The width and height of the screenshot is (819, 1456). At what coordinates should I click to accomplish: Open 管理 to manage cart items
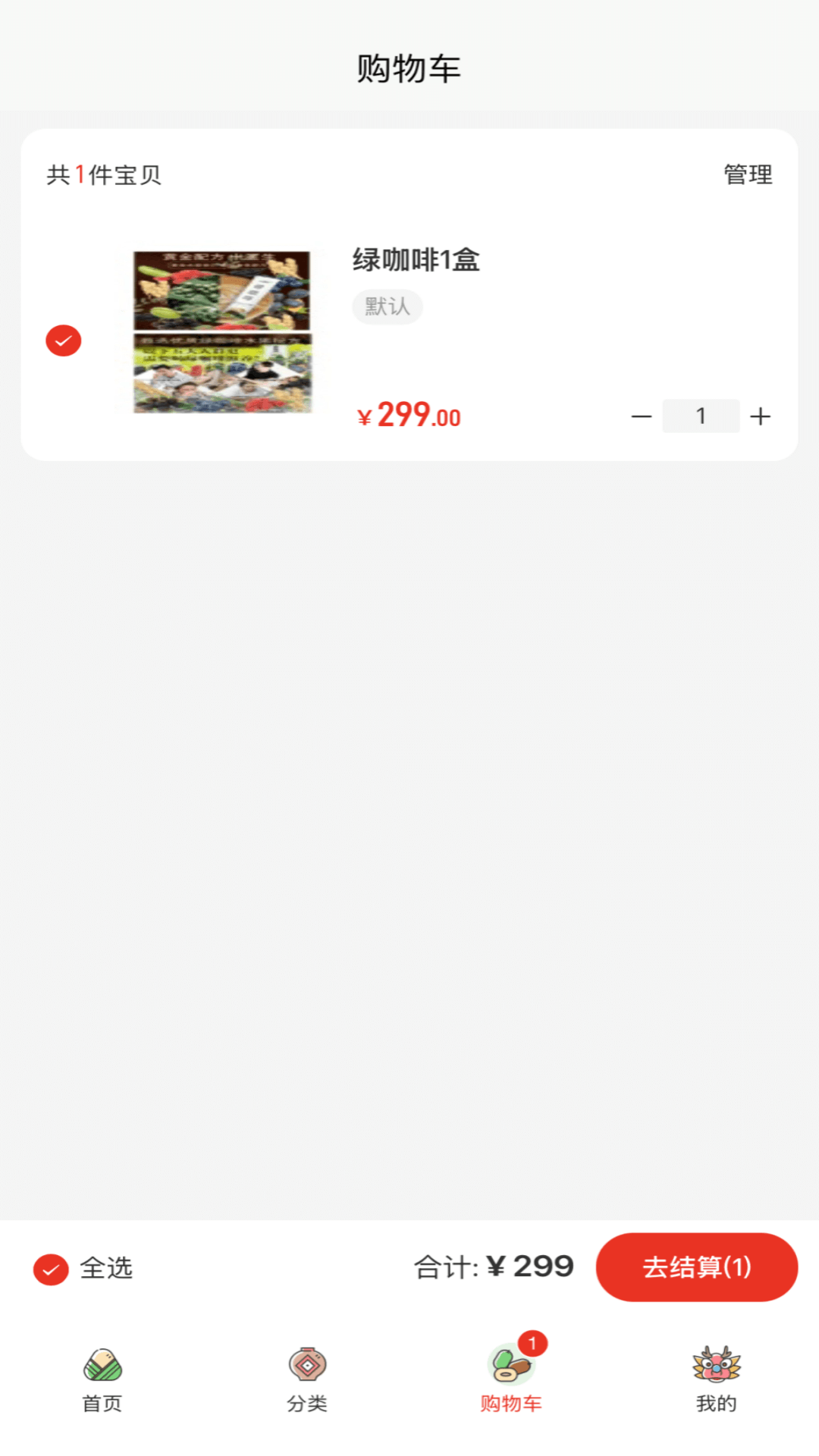pos(748,175)
